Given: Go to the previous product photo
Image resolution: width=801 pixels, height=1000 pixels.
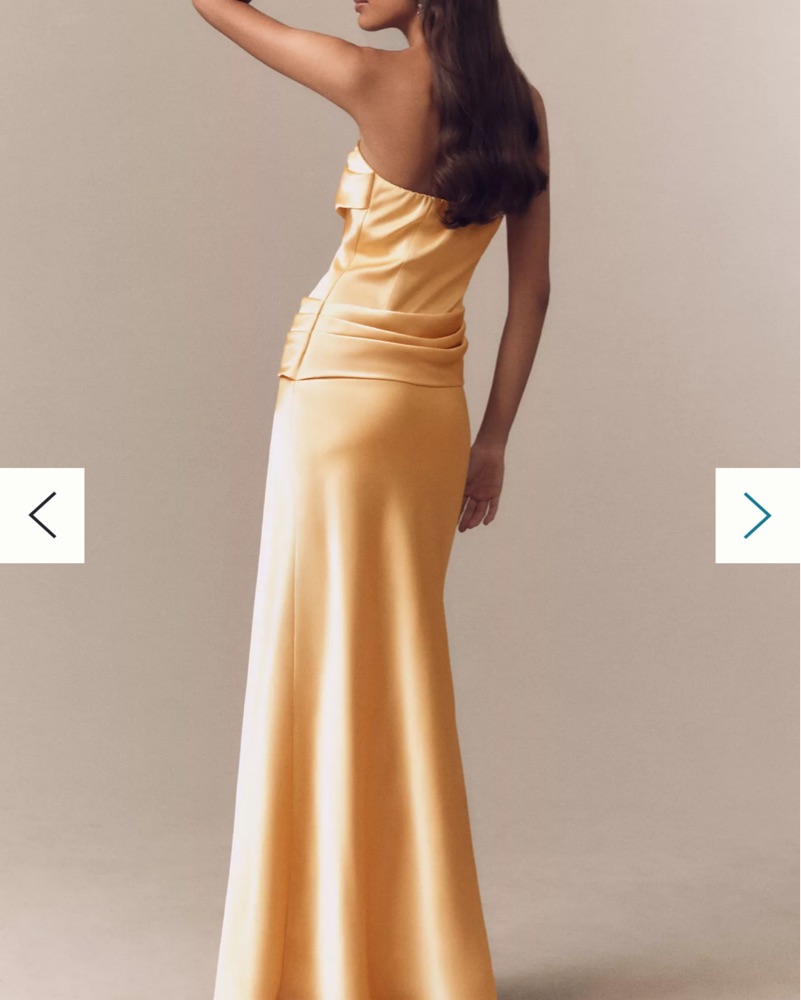Looking at the screenshot, I should pos(42,515).
